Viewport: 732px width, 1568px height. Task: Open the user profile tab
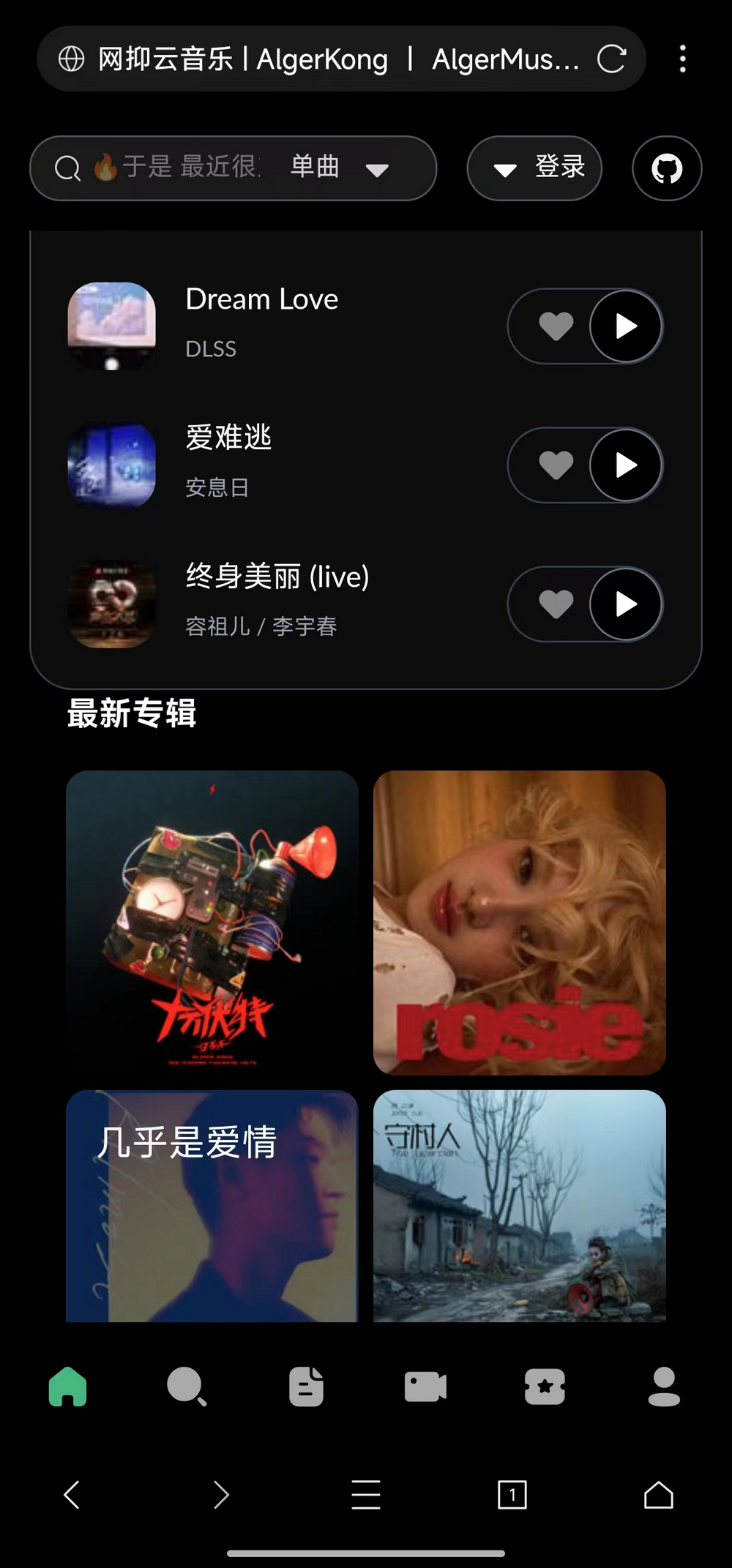coord(664,1387)
